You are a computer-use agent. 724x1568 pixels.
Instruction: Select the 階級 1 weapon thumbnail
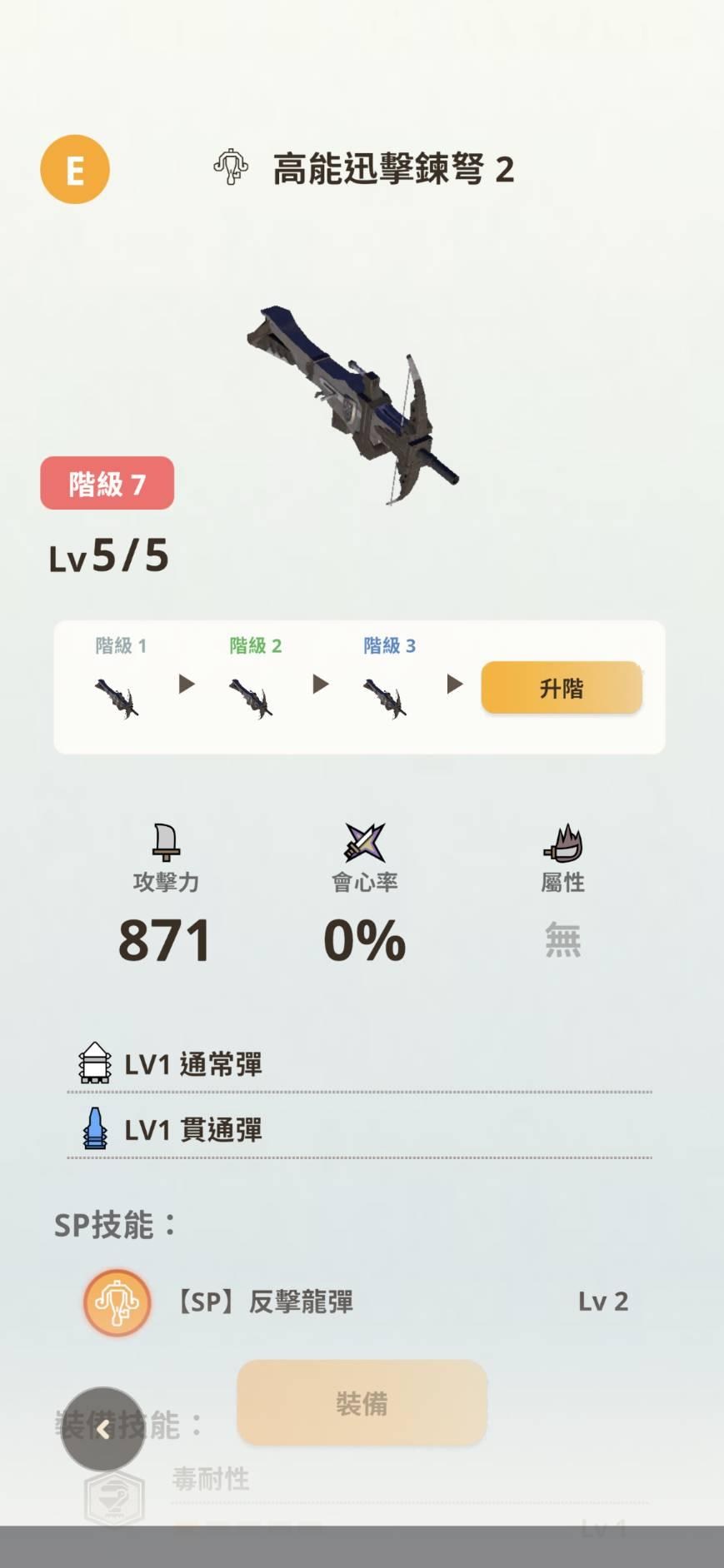(117, 698)
